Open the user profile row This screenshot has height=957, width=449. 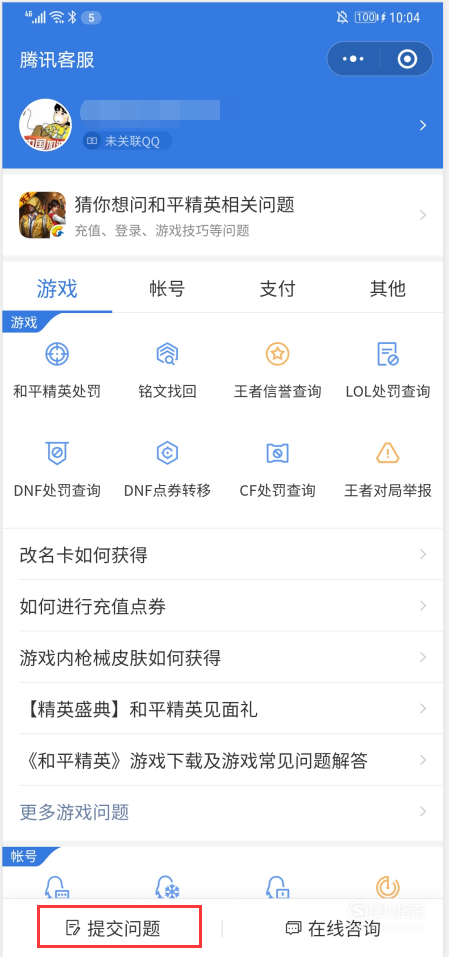pos(223,125)
